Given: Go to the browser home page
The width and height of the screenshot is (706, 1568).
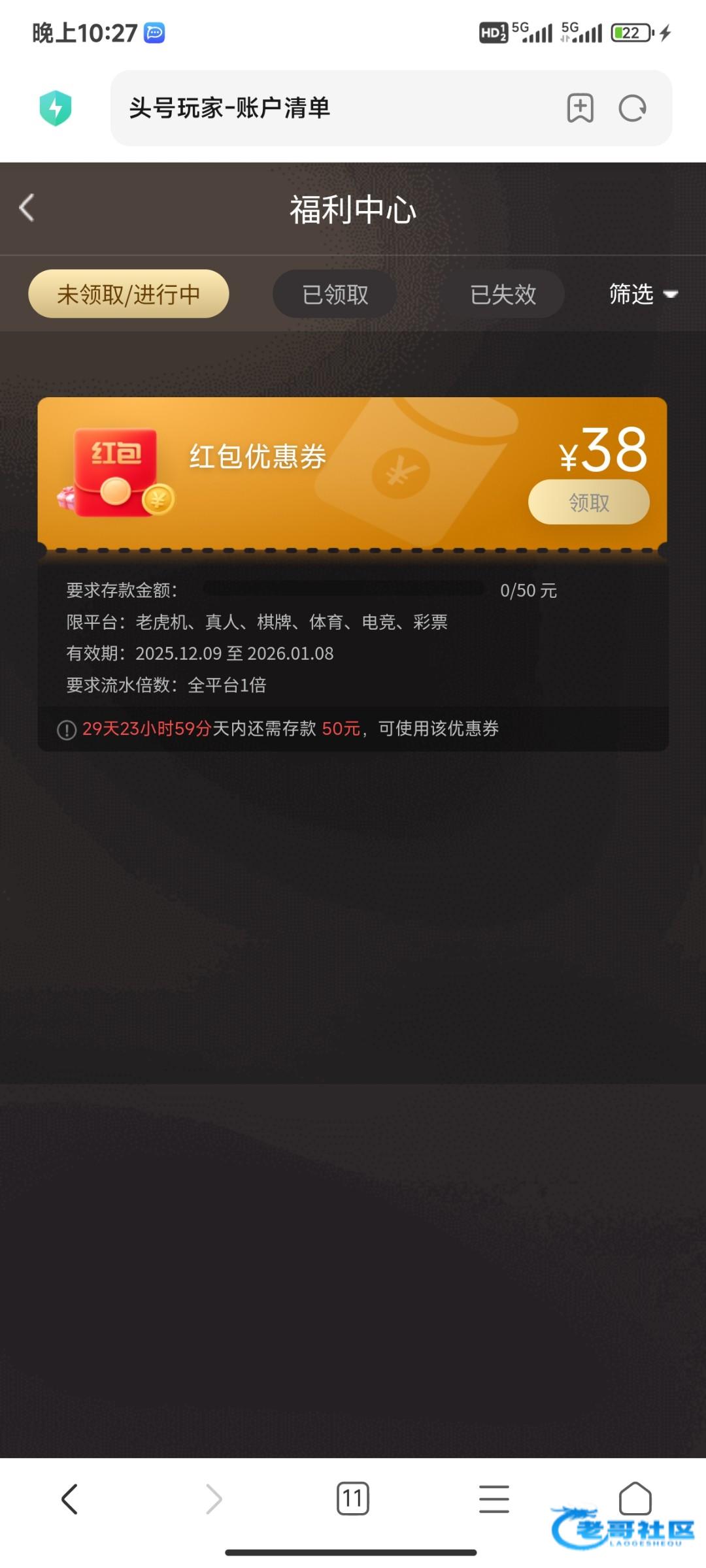Looking at the screenshot, I should click(635, 1497).
